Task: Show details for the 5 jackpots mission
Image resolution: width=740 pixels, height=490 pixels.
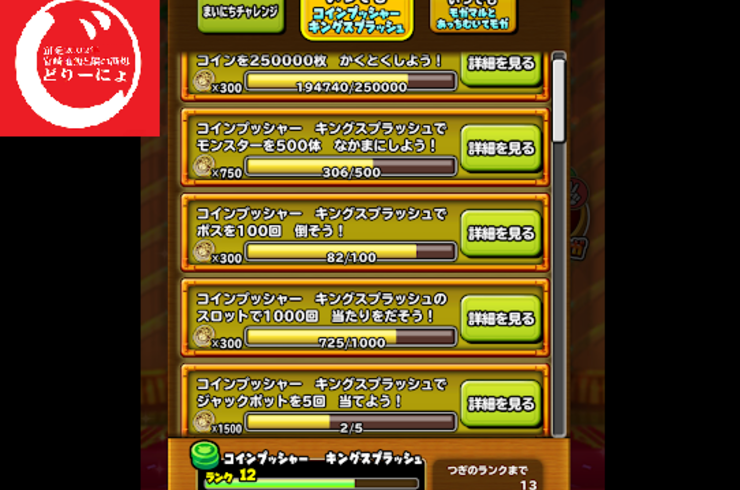Action: [x=502, y=404]
